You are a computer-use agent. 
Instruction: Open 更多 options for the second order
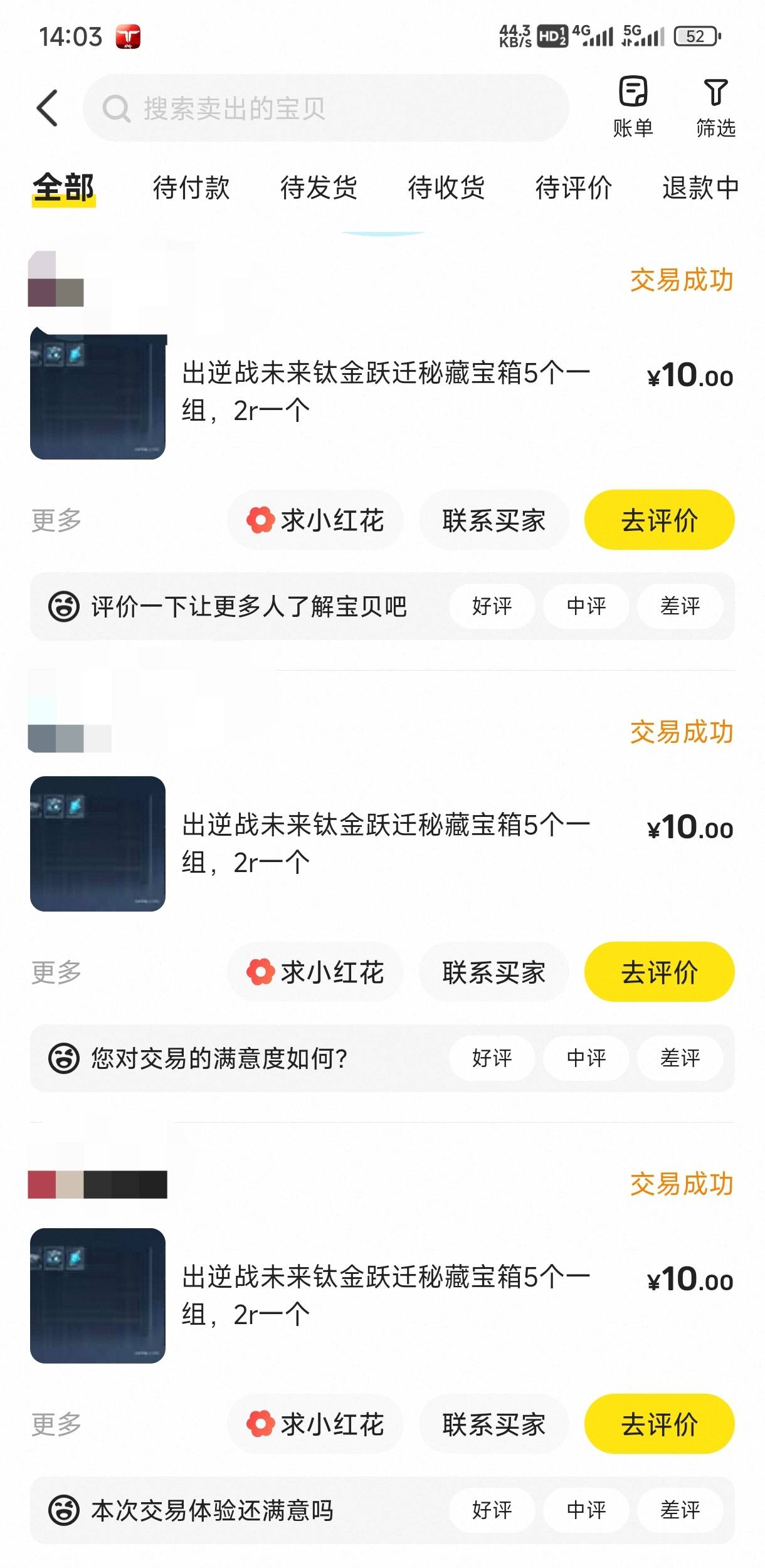pos(56,972)
